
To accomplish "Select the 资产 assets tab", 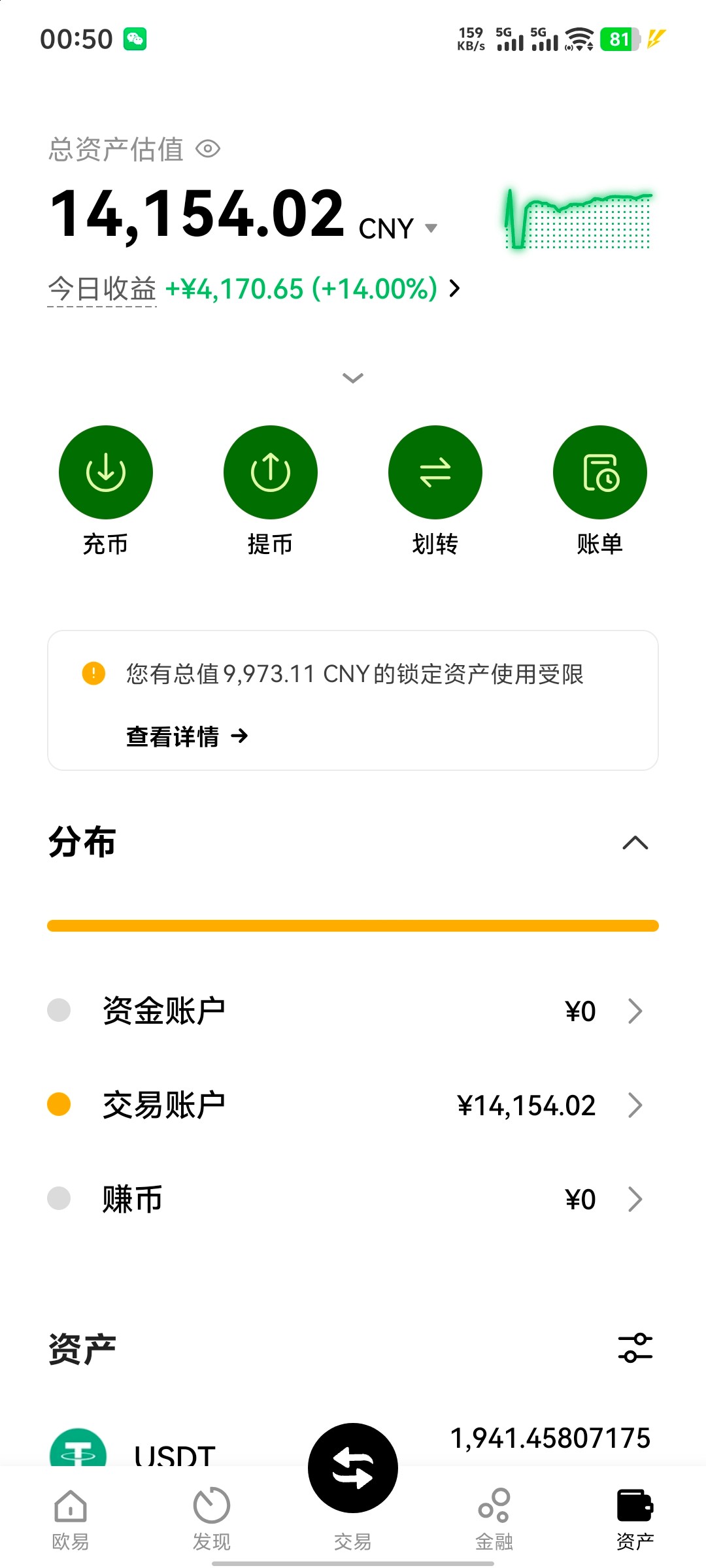I will point(635,1518).
